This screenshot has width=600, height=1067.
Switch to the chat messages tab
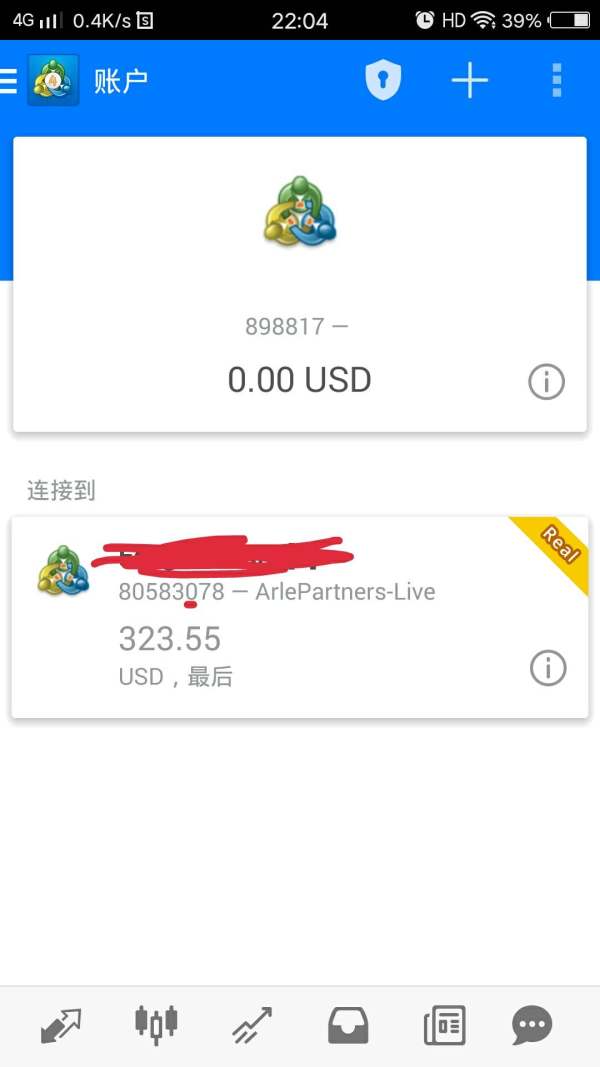pos(531,1025)
